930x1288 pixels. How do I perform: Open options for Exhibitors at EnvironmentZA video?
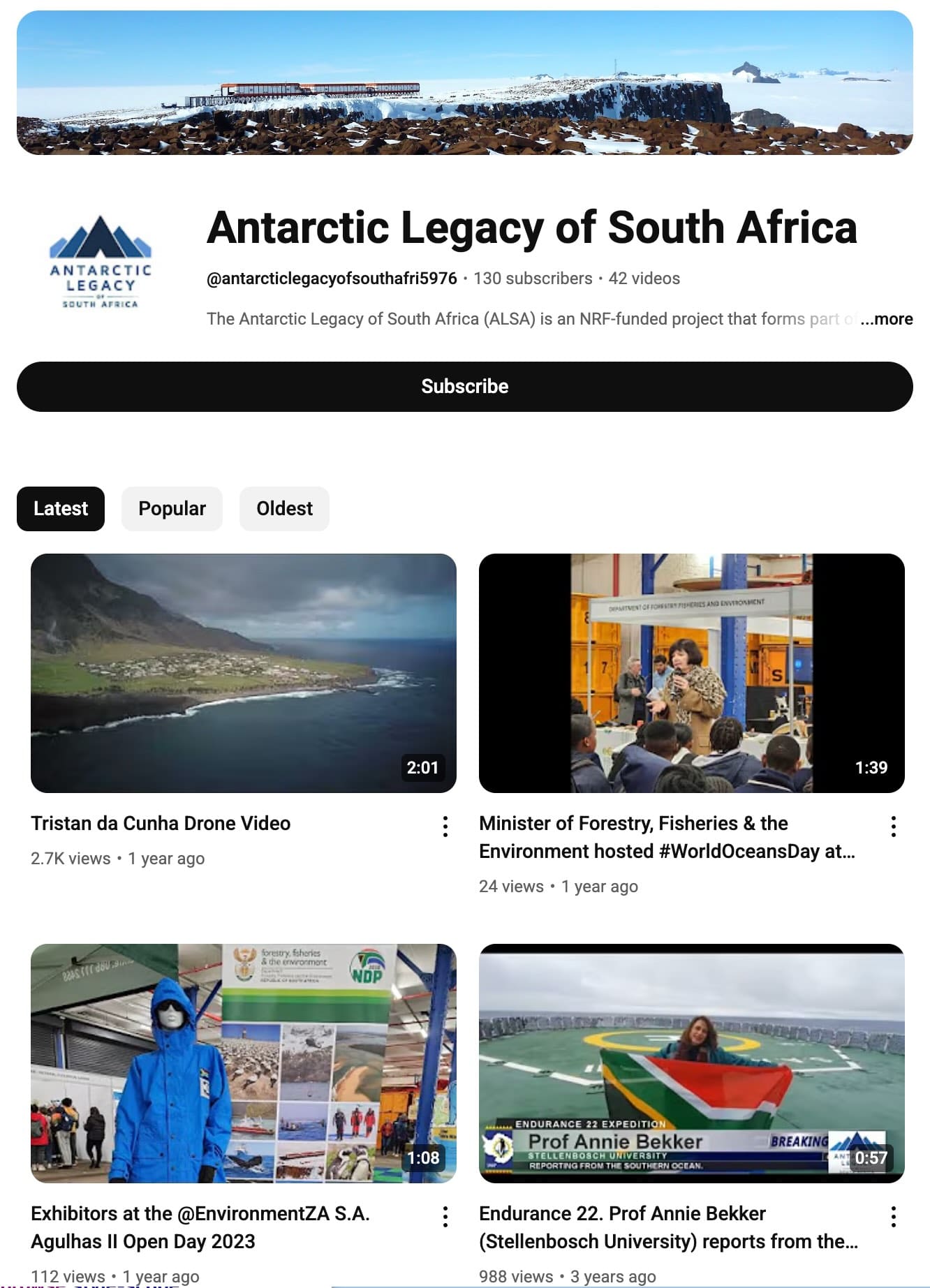pos(445,1217)
